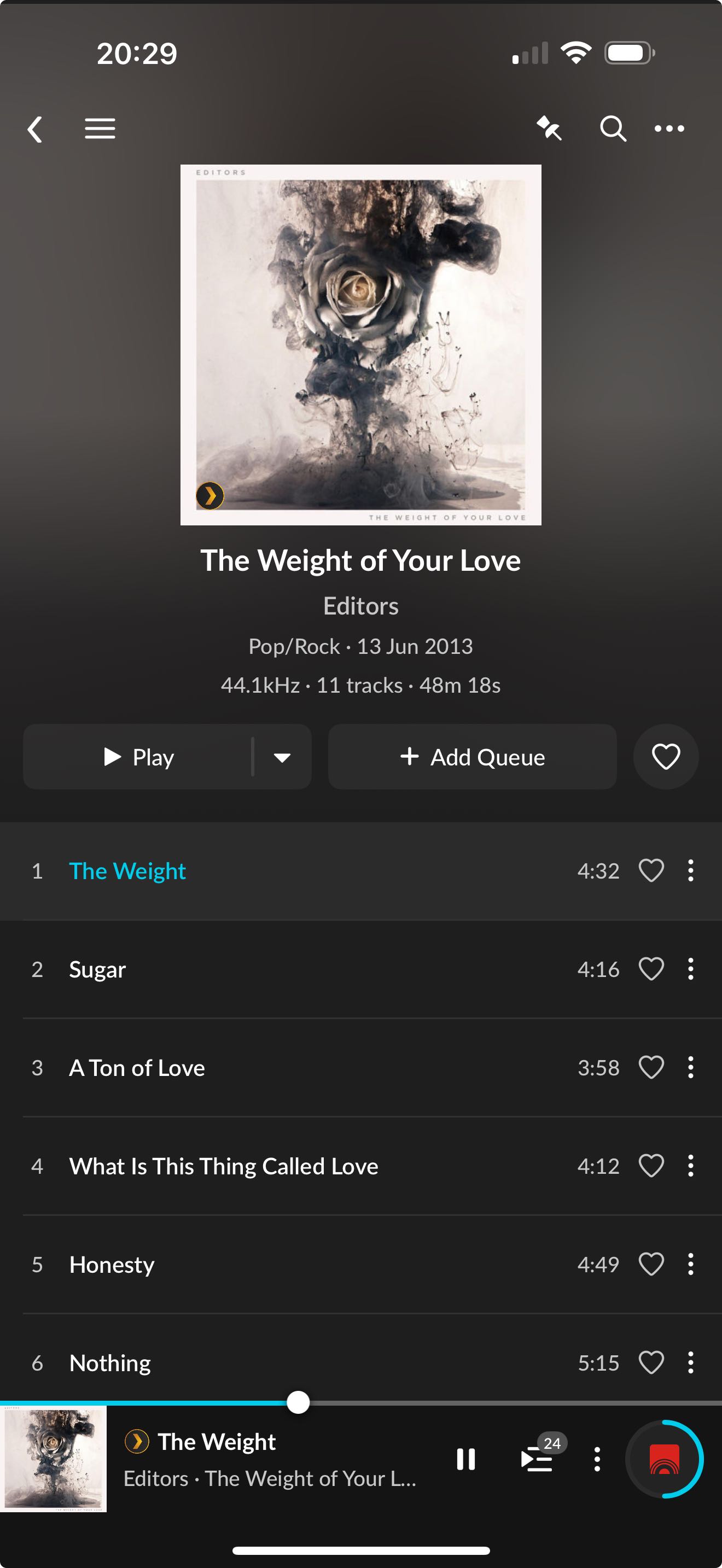Open the album overflow menu
This screenshot has width=722, height=1568.
tap(669, 128)
